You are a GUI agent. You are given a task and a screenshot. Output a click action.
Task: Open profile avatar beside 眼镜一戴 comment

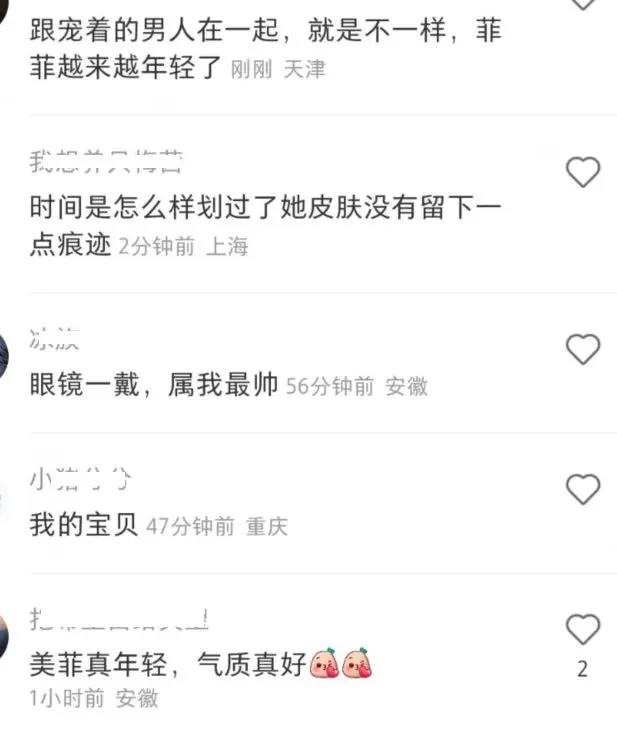(x=3, y=357)
